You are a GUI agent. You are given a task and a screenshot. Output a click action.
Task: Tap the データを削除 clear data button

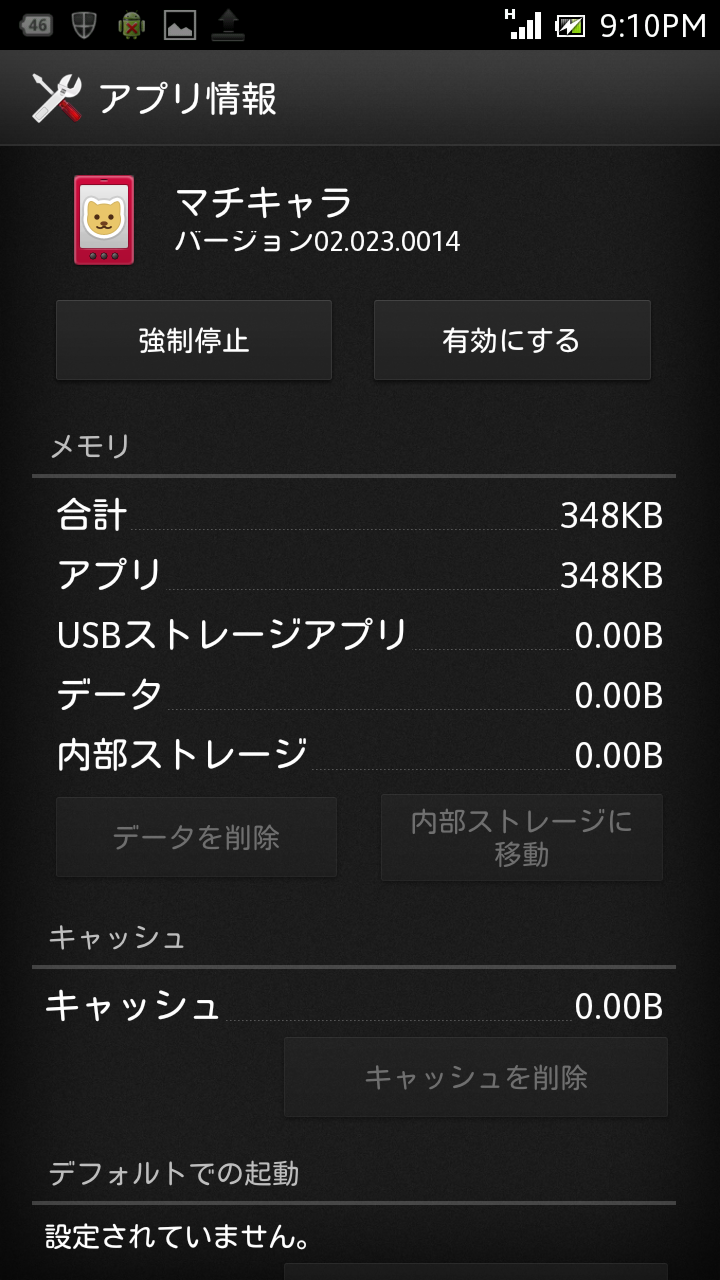pyautogui.click(x=196, y=837)
